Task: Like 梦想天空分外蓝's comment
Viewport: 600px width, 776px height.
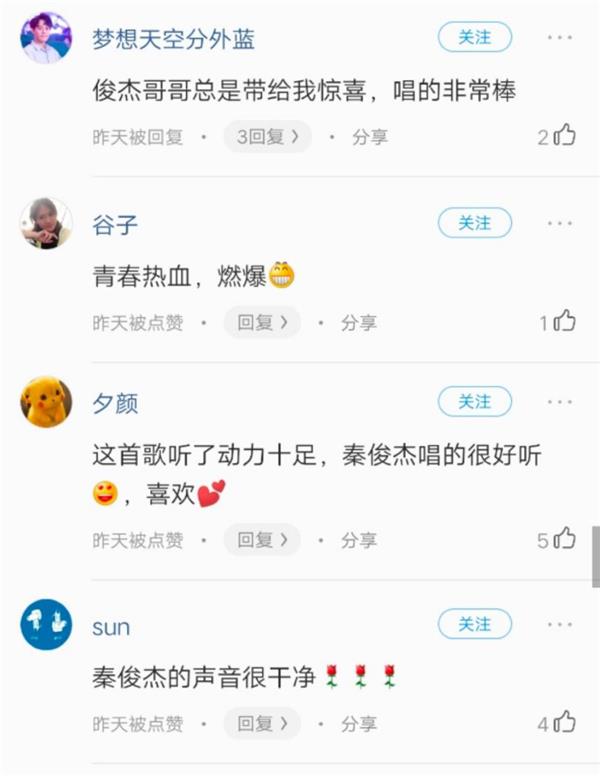Action: (x=565, y=136)
